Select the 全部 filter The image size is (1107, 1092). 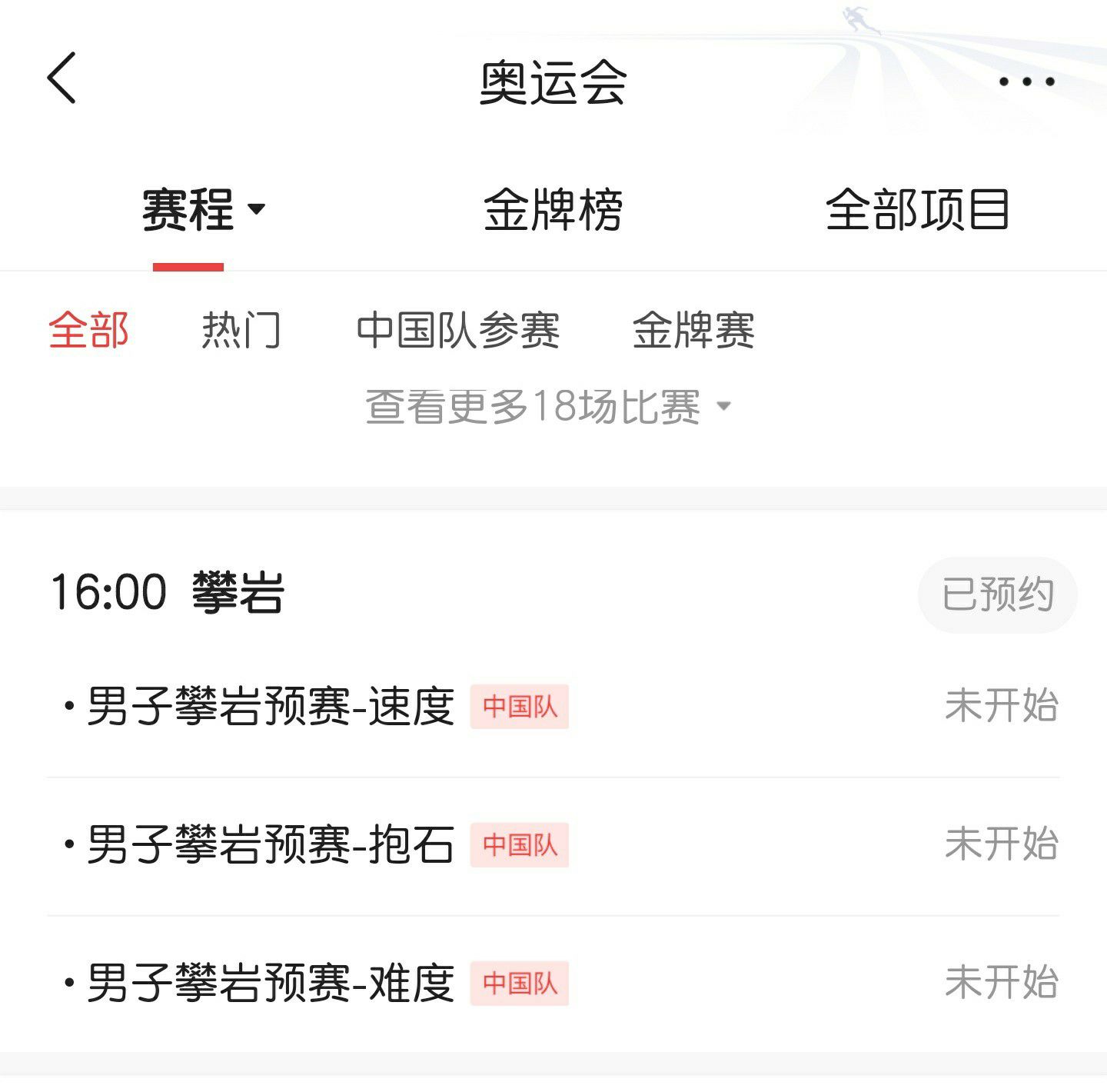point(88,331)
